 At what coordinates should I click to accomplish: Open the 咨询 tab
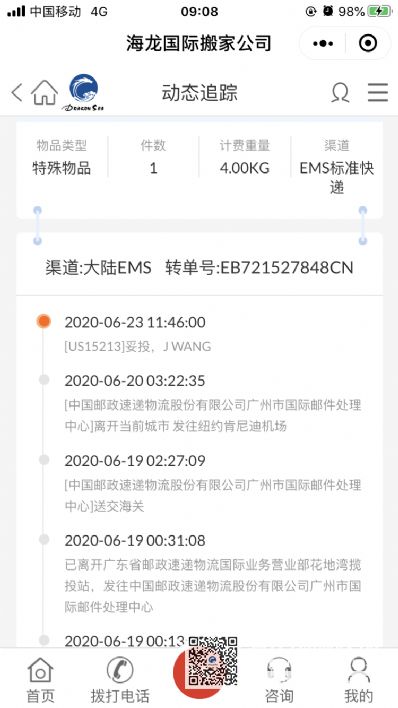[x=279, y=680]
